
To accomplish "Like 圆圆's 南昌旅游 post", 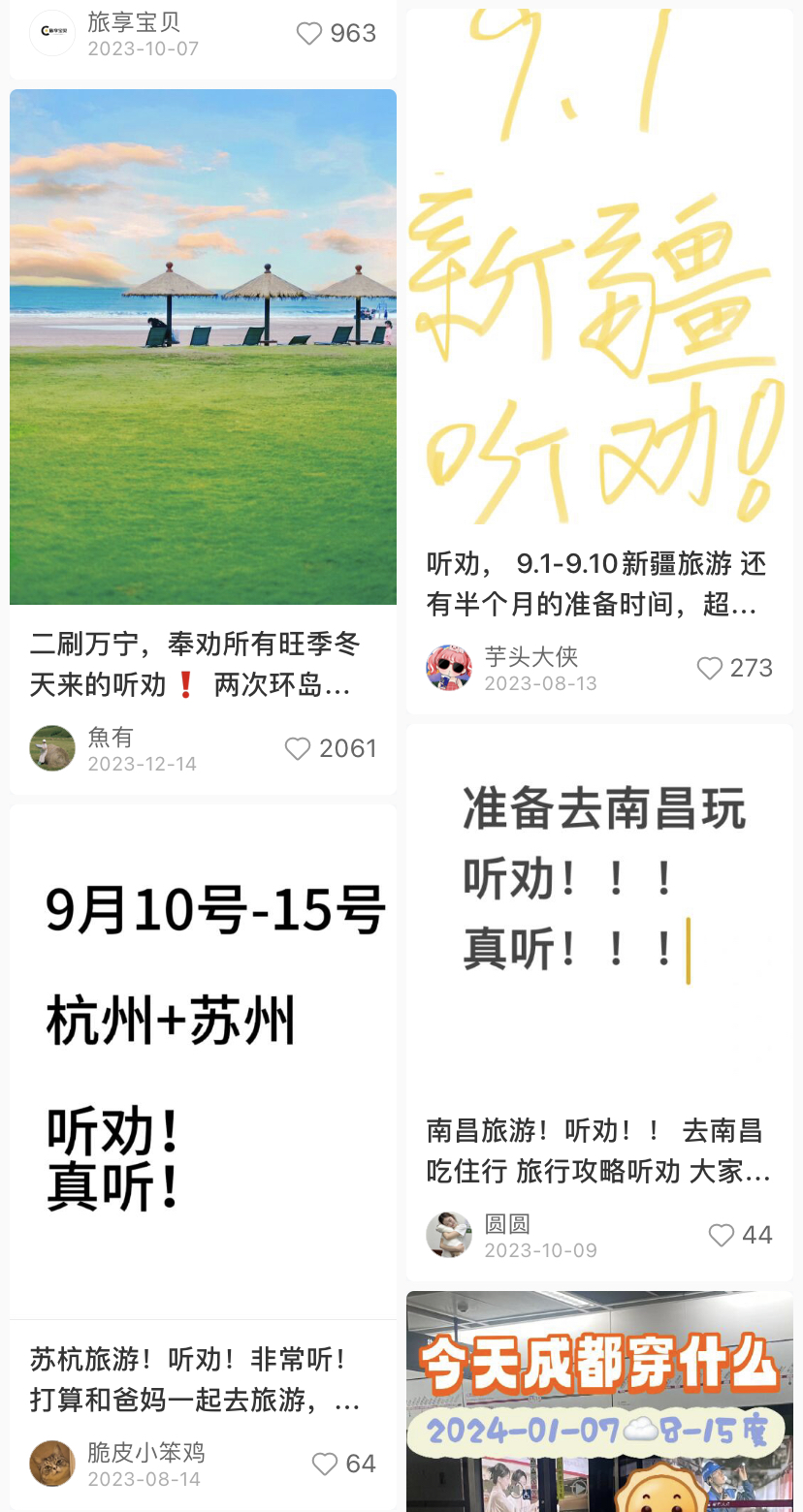I will coord(722,1235).
